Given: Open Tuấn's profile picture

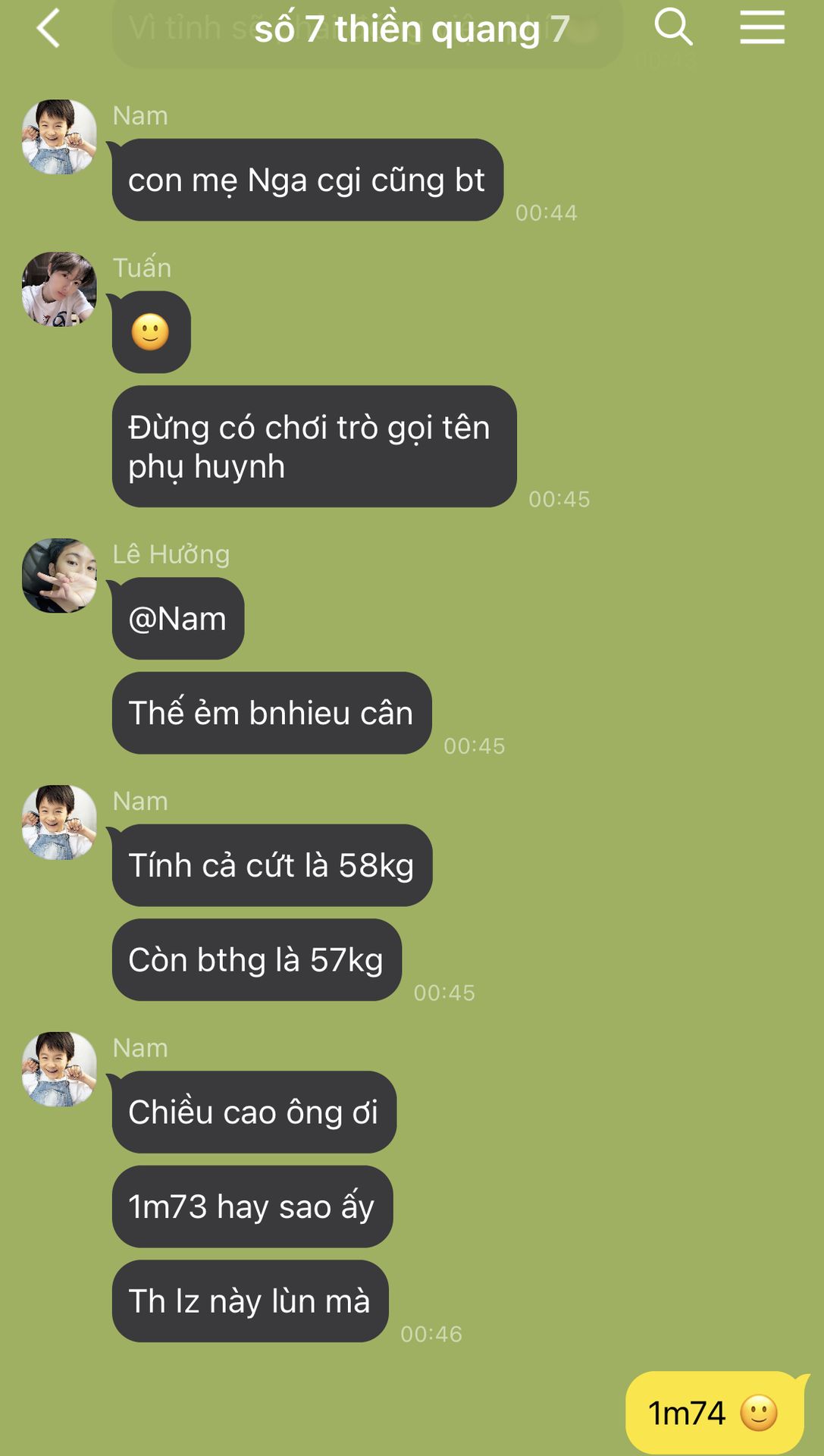Looking at the screenshot, I should (x=59, y=290).
